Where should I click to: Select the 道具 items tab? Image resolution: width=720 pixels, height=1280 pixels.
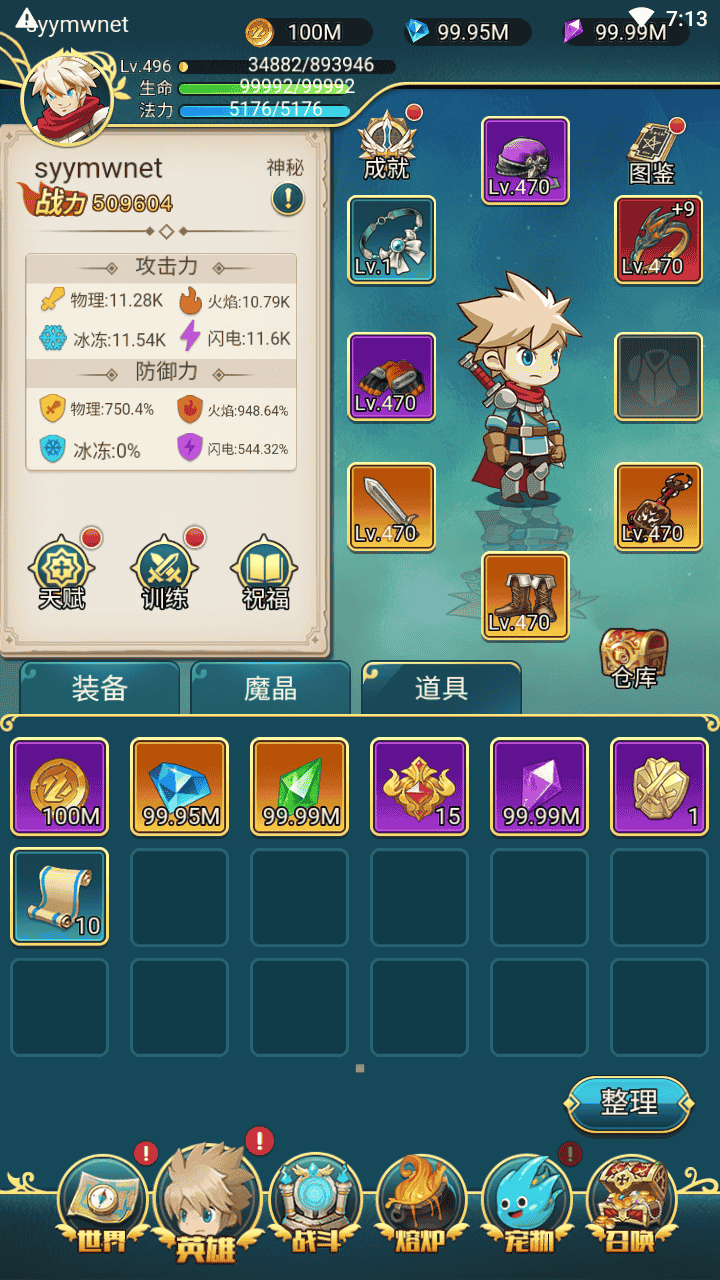(x=441, y=688)
